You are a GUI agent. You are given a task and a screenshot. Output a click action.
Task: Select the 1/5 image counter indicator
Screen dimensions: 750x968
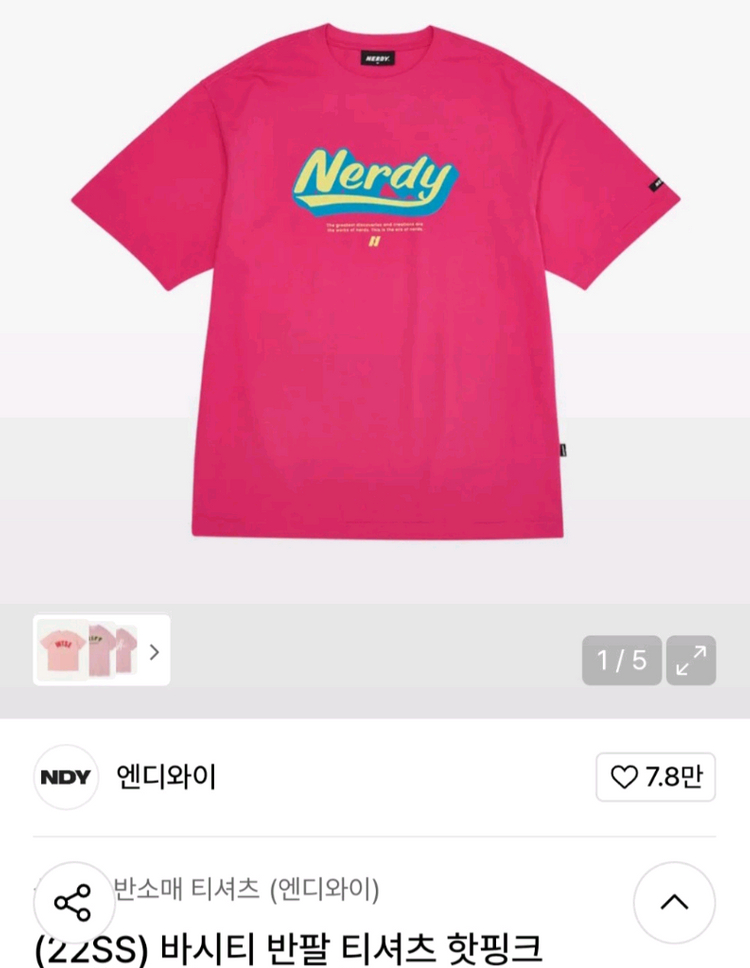point(622,660)
